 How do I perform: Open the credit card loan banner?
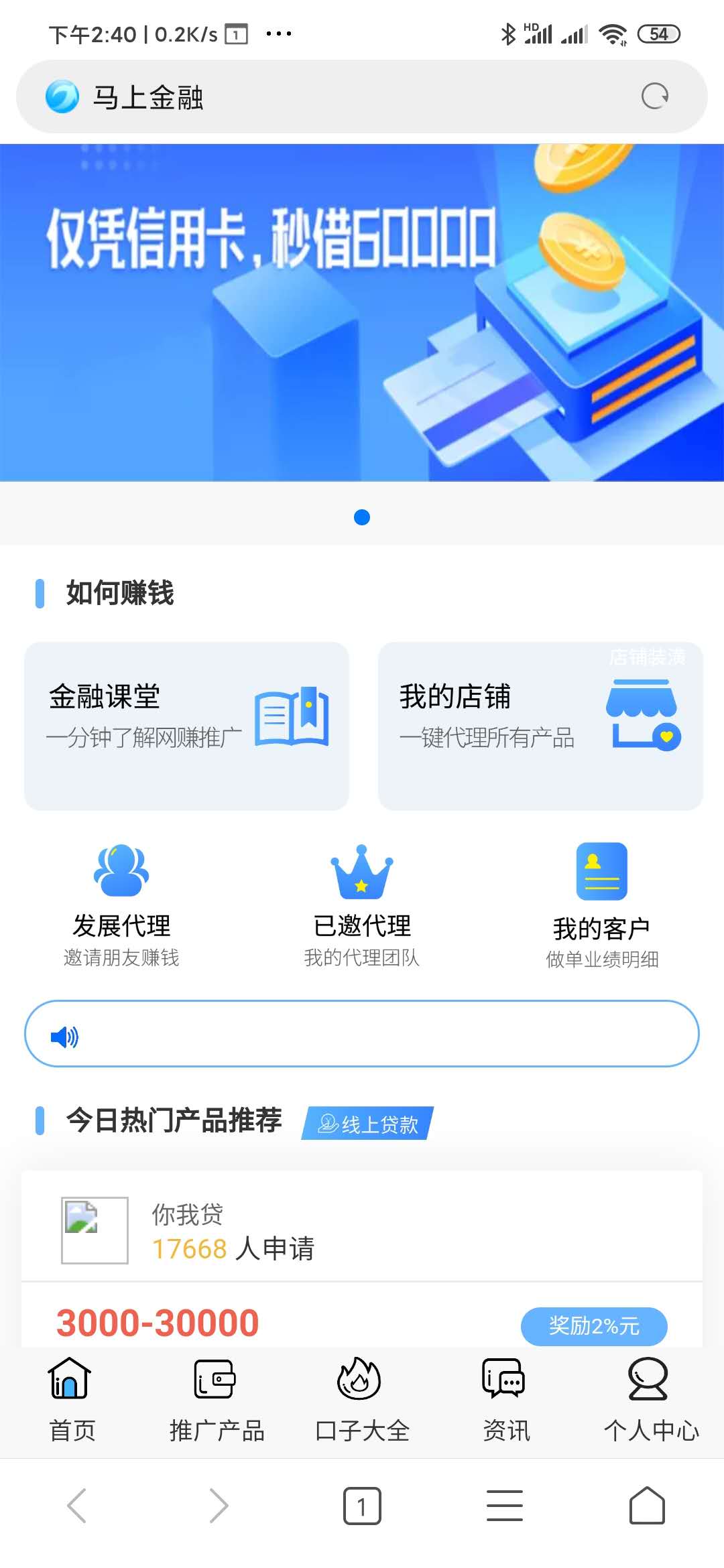[x=362, y=312]
